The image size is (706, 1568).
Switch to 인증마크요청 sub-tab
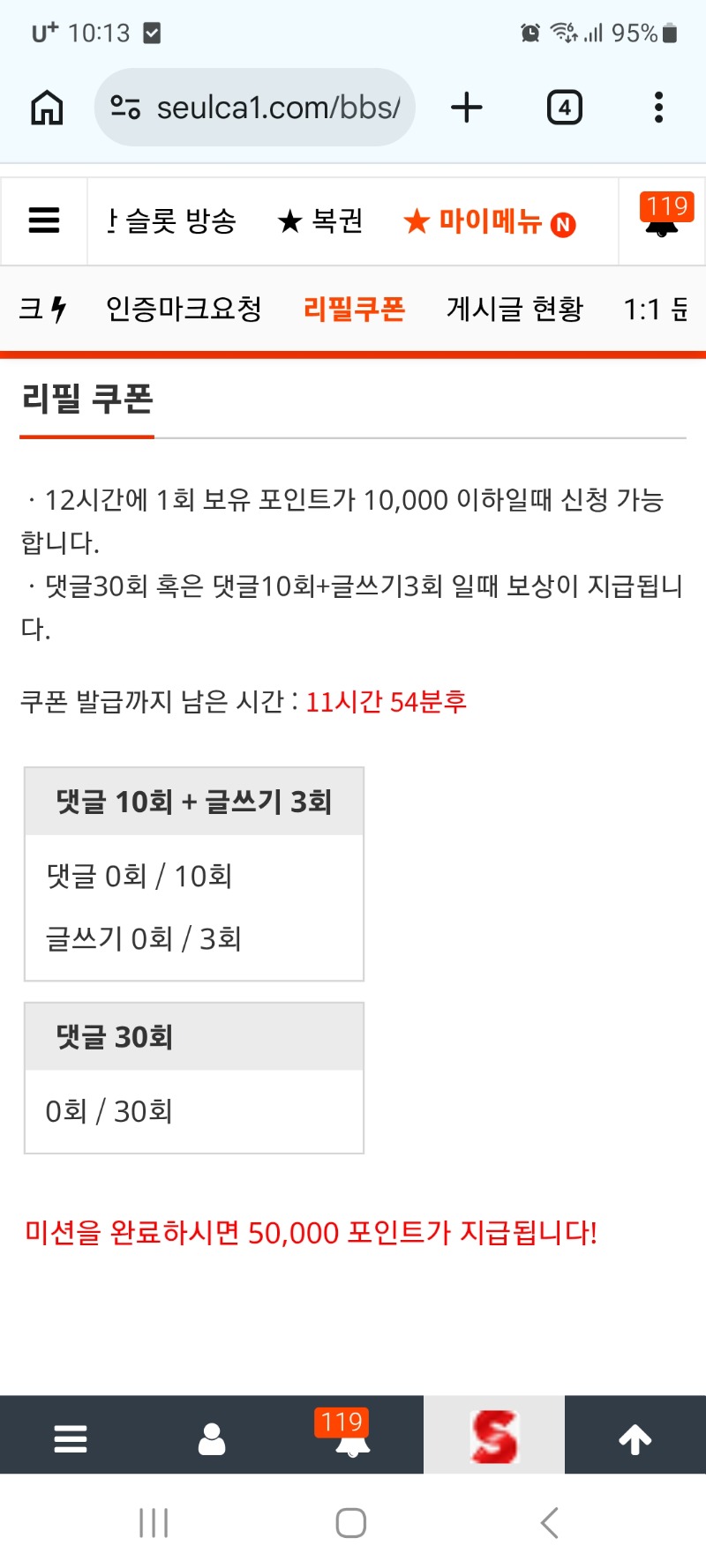point(184,309)
